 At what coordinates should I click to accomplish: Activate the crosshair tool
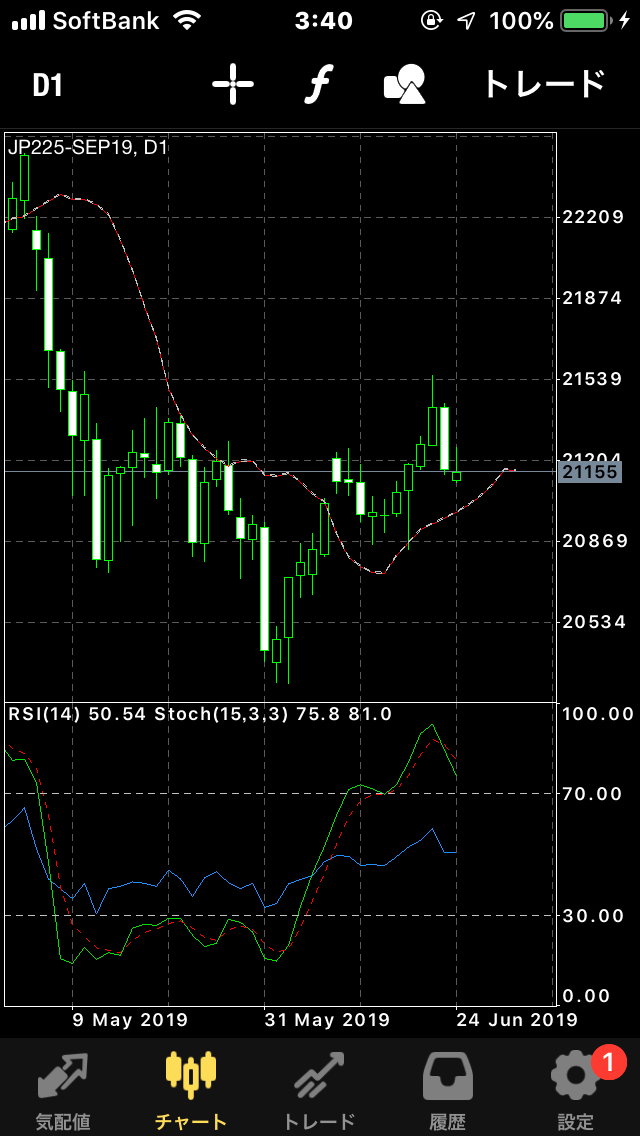pyautogui.click(x=232, y=85)
